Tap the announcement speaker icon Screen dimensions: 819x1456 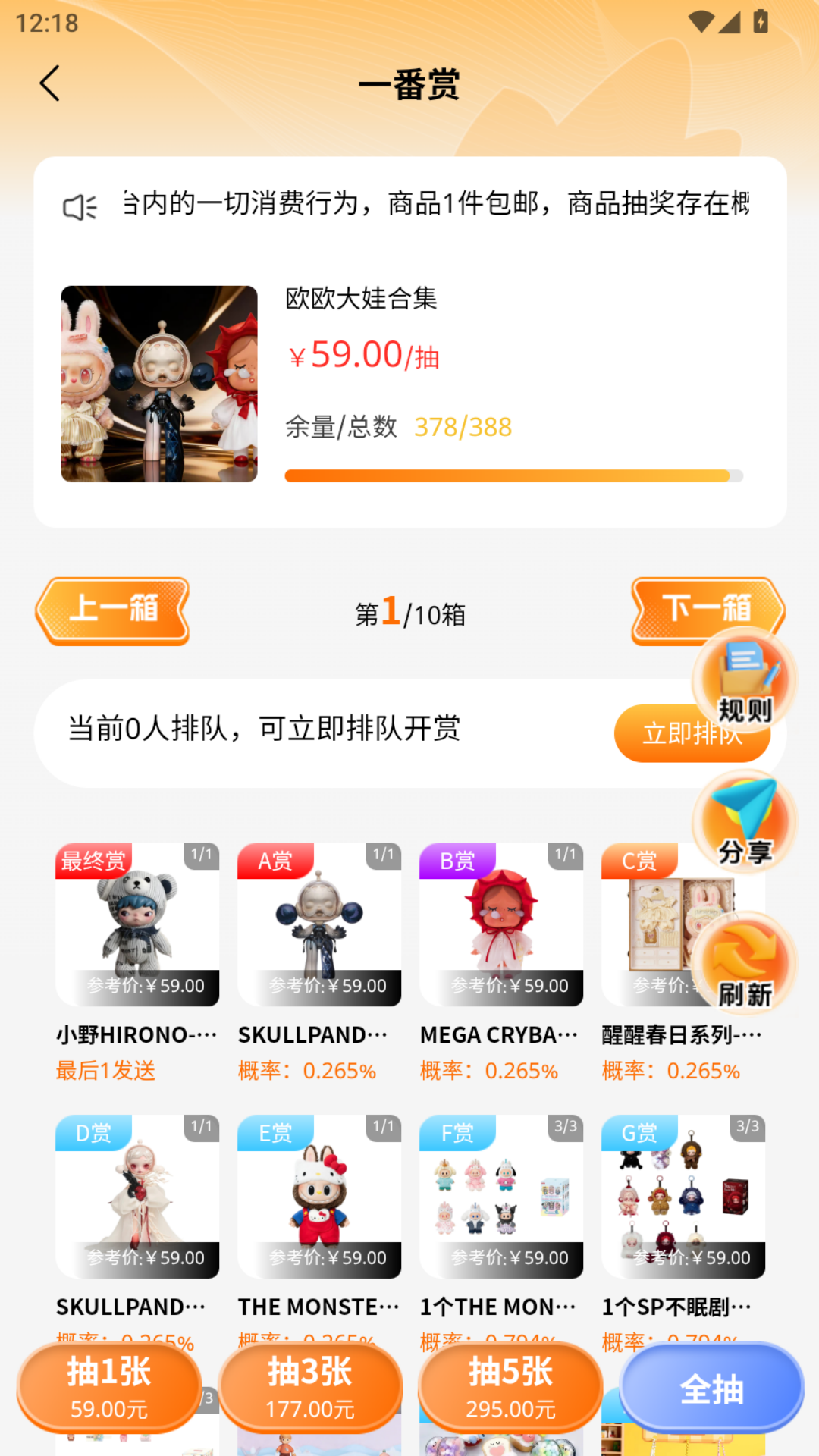pyautogui.click(x=79, y=206)
